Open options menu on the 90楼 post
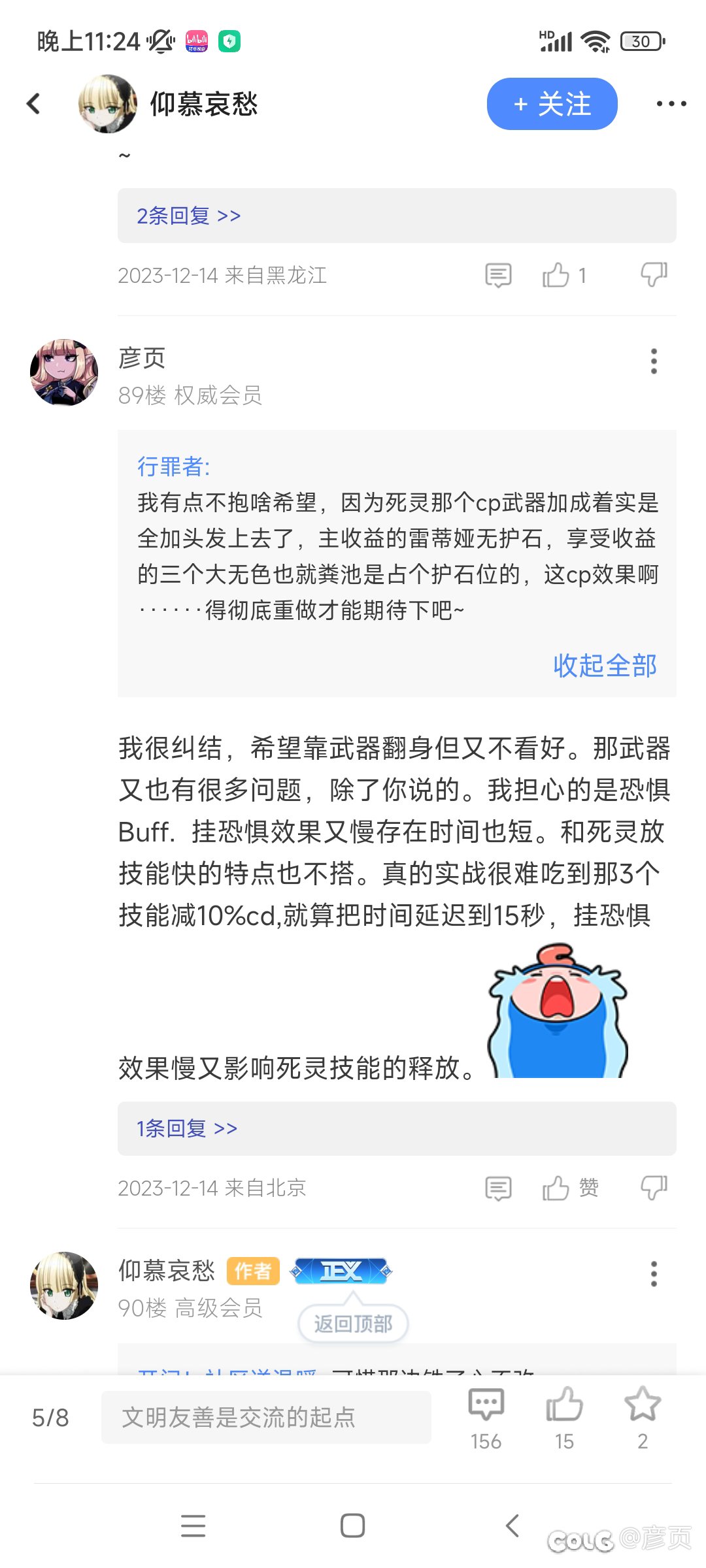This screenshot has width=706, height=1568. [654, 1274]
